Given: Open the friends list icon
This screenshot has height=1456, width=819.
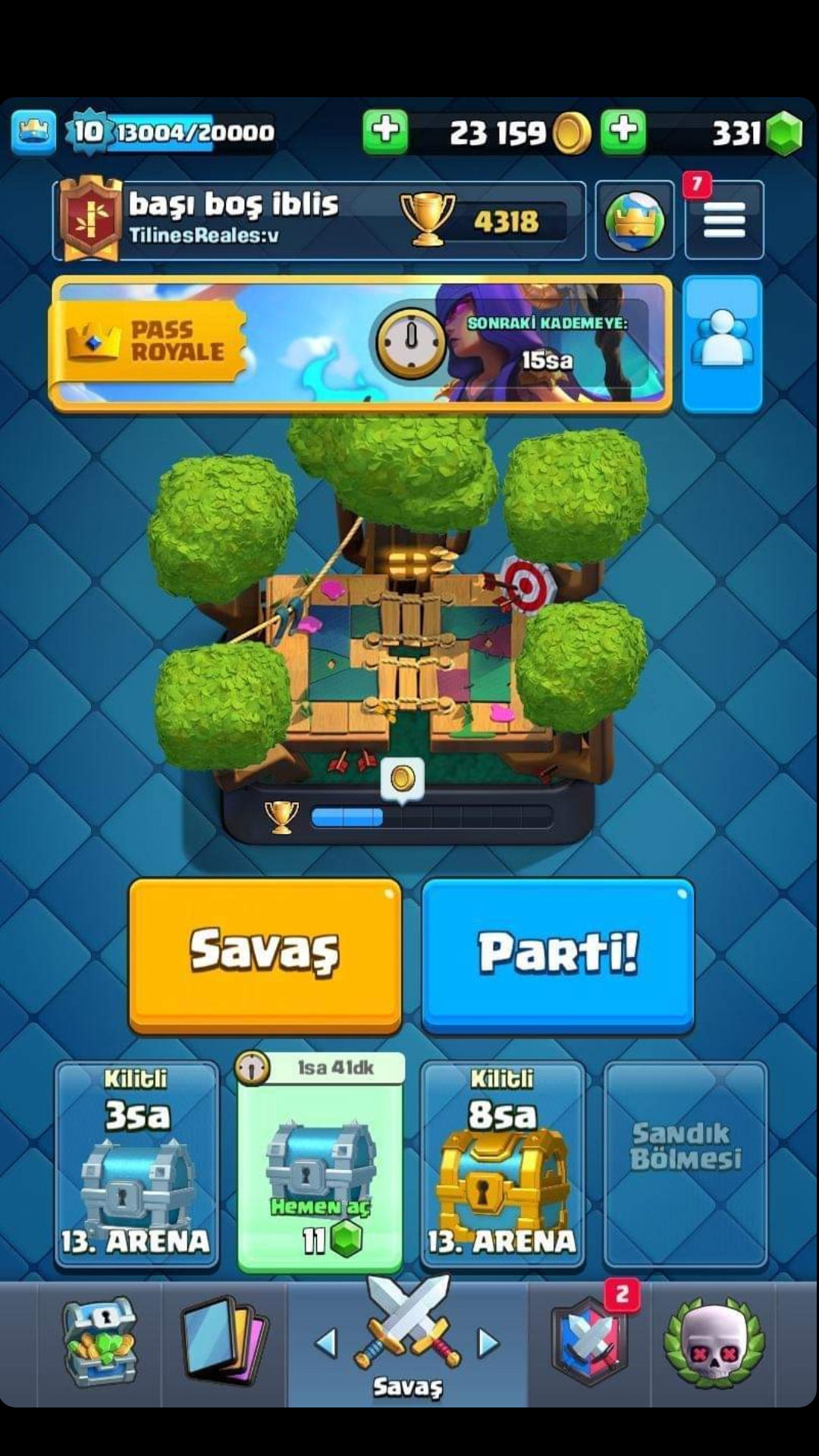Looking at the screenshot, I should pos(722,344).
